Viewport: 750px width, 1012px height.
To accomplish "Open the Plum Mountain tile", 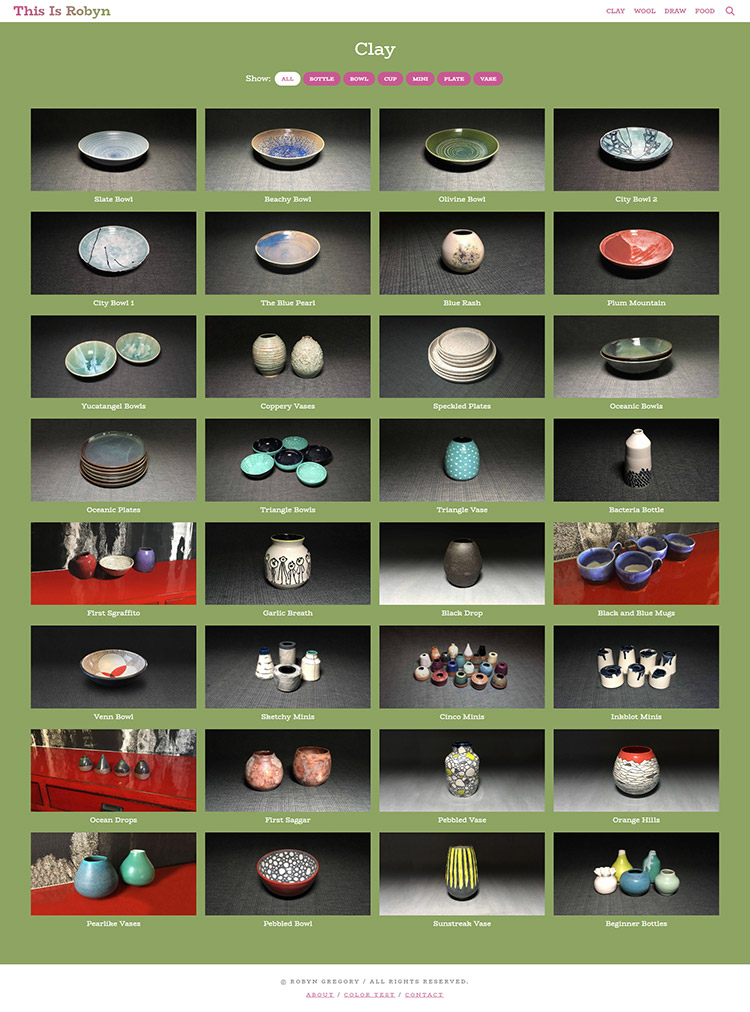I will 636,253.
